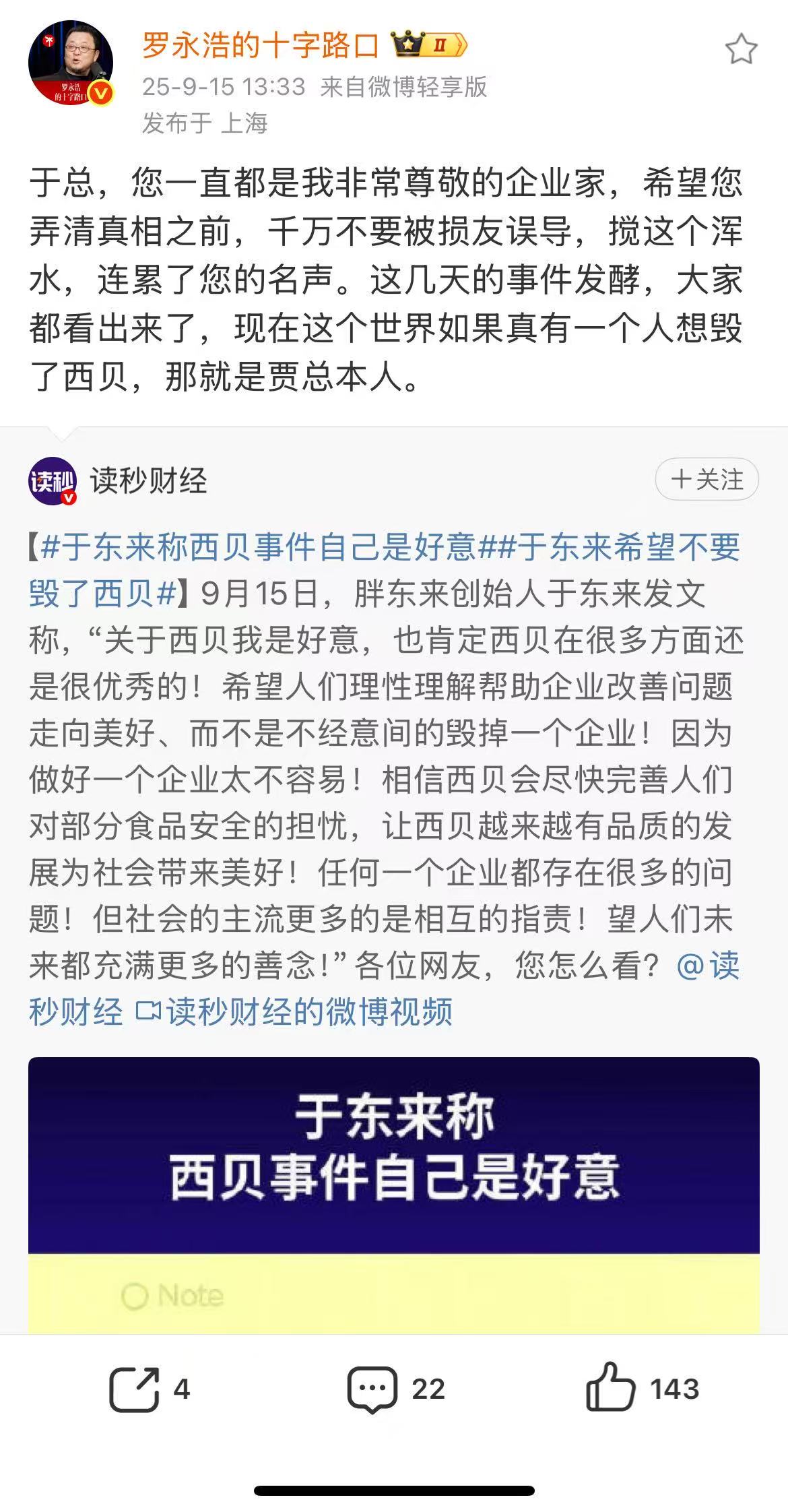Open 罗永浩的十字路口 username link

pos(260,46)
